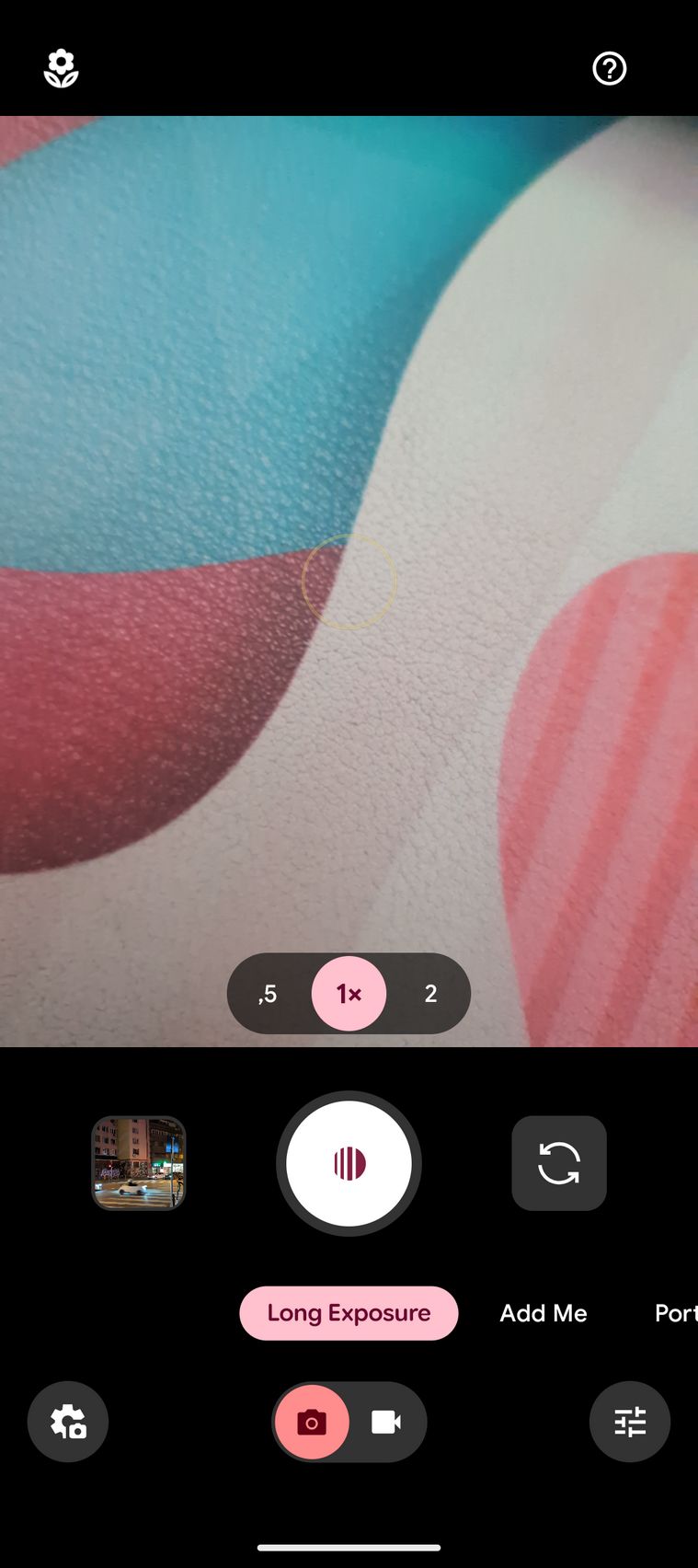Image resolution: width=698 pixels, height=1568 pixels.
Task: Toggle the macro focus flower icon
Action: click(61, 69)
